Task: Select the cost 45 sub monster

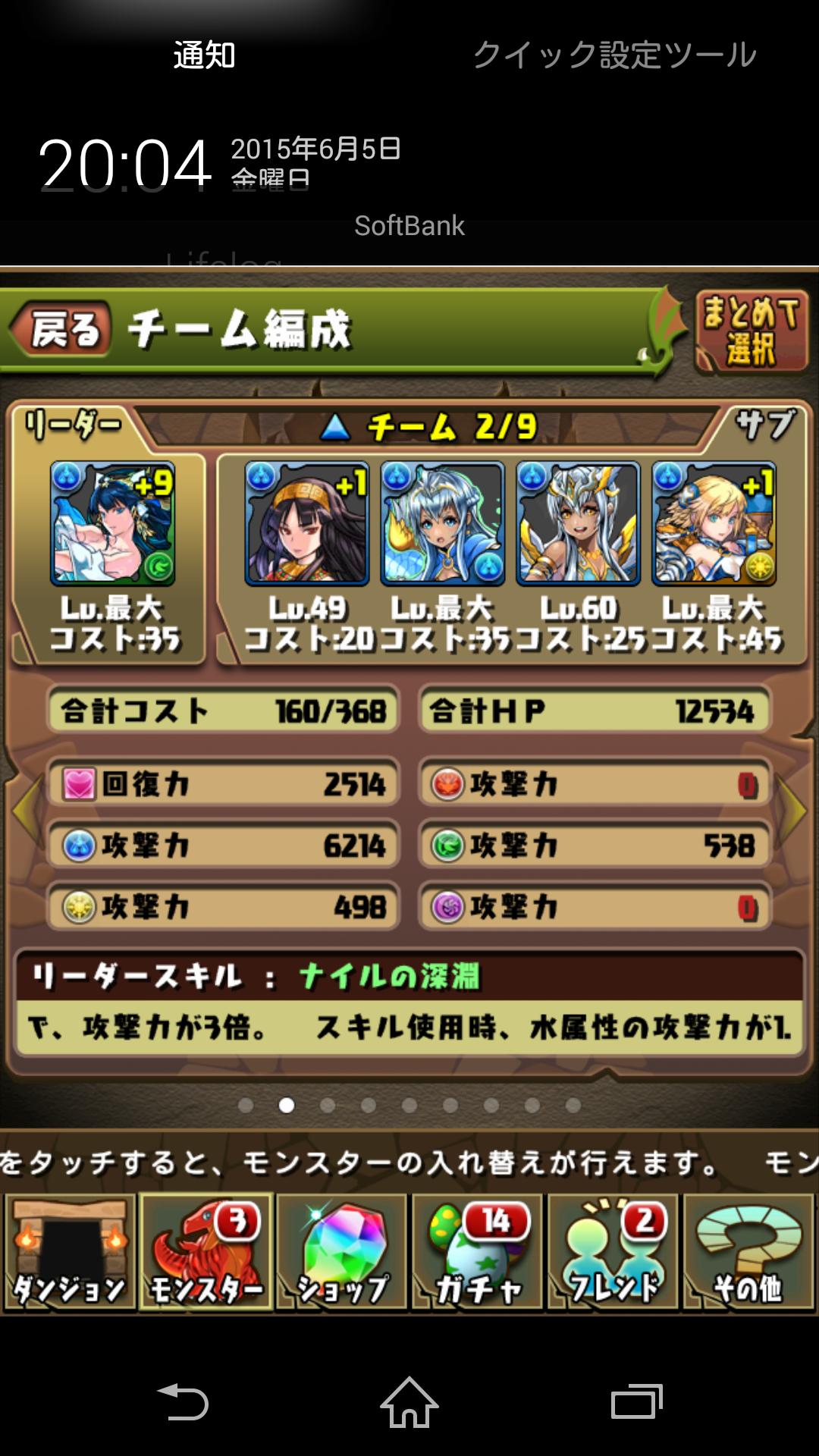Action: (714, 523)
